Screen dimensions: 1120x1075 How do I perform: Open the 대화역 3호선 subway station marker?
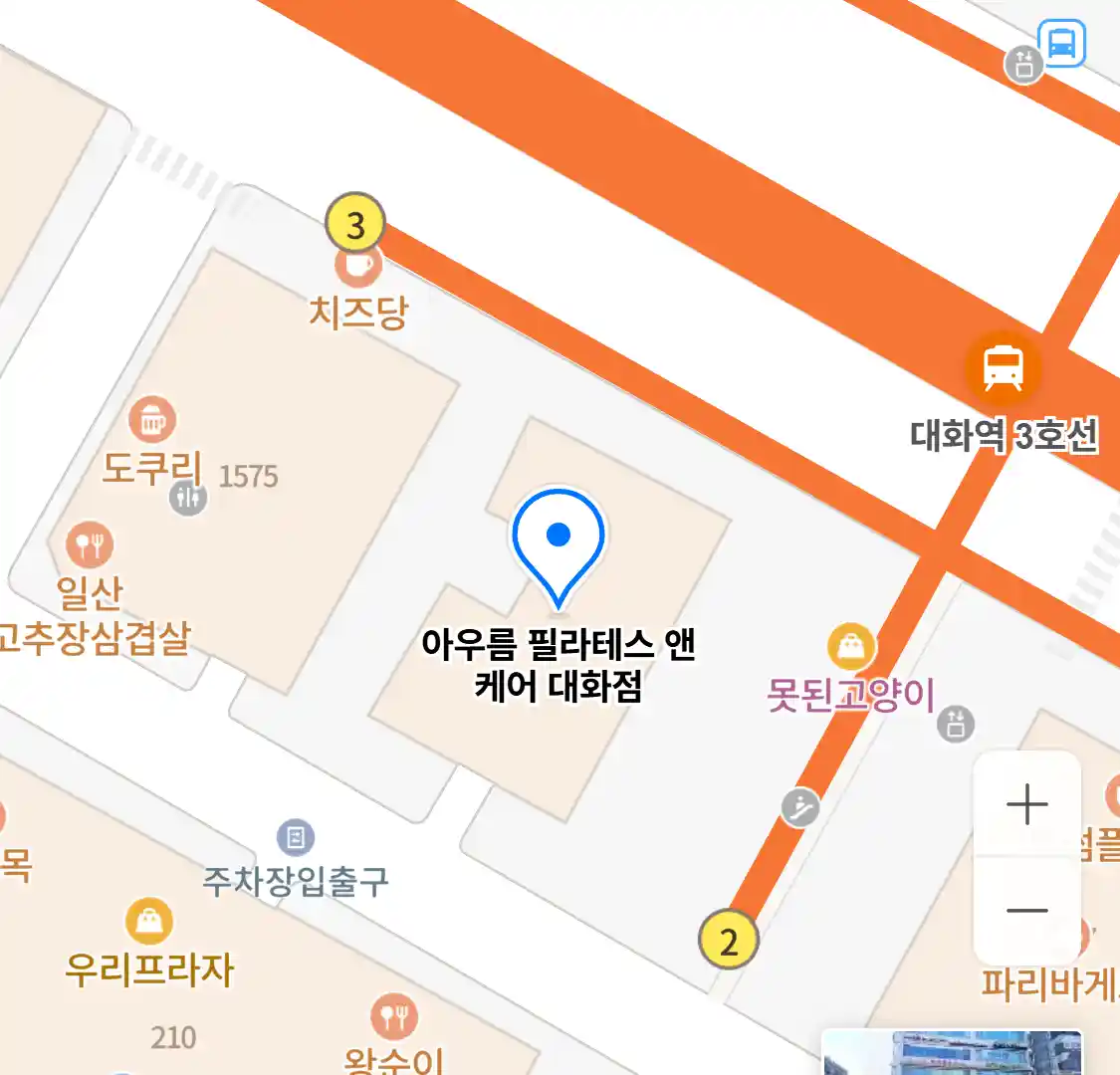(x=1003, y=368)
